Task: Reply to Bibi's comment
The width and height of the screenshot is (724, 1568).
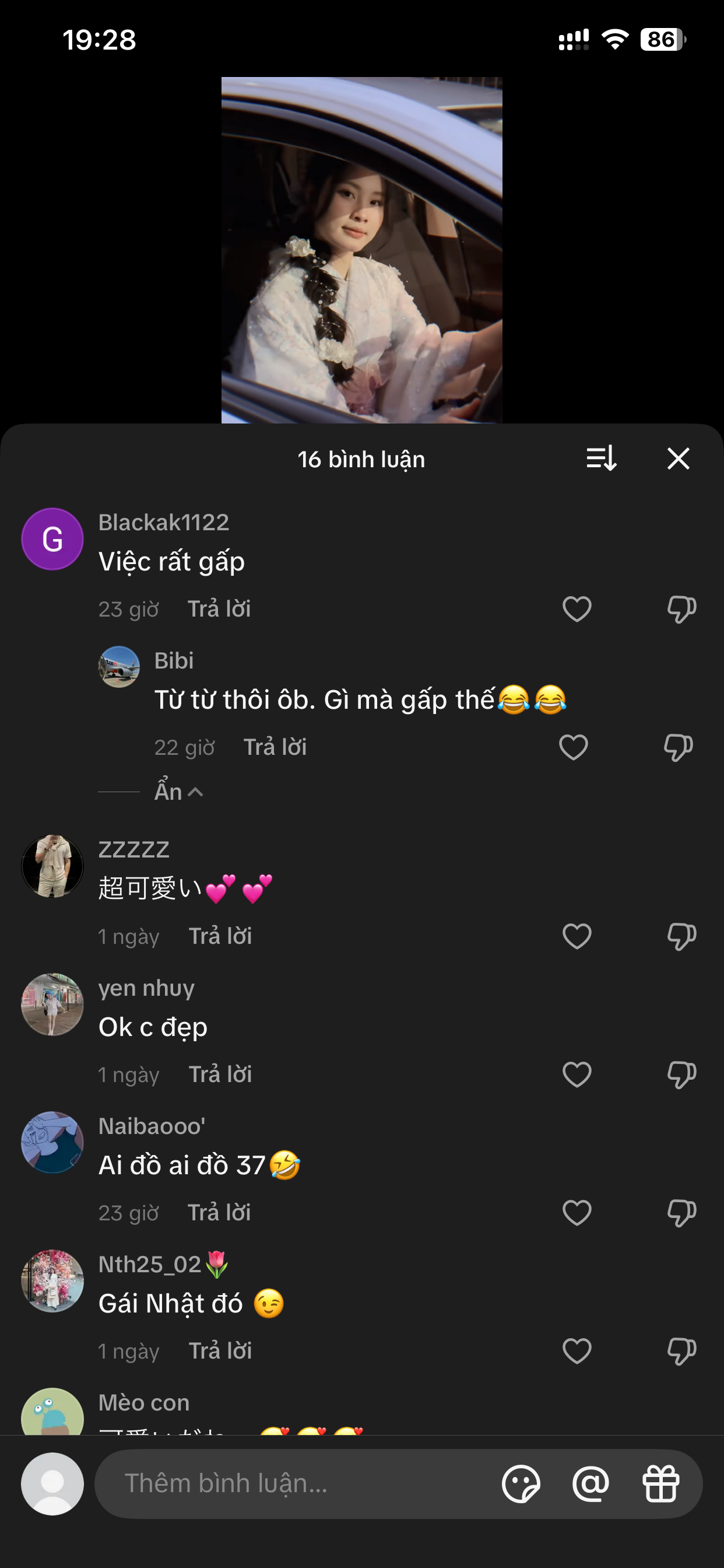Action: pos(275,747)
